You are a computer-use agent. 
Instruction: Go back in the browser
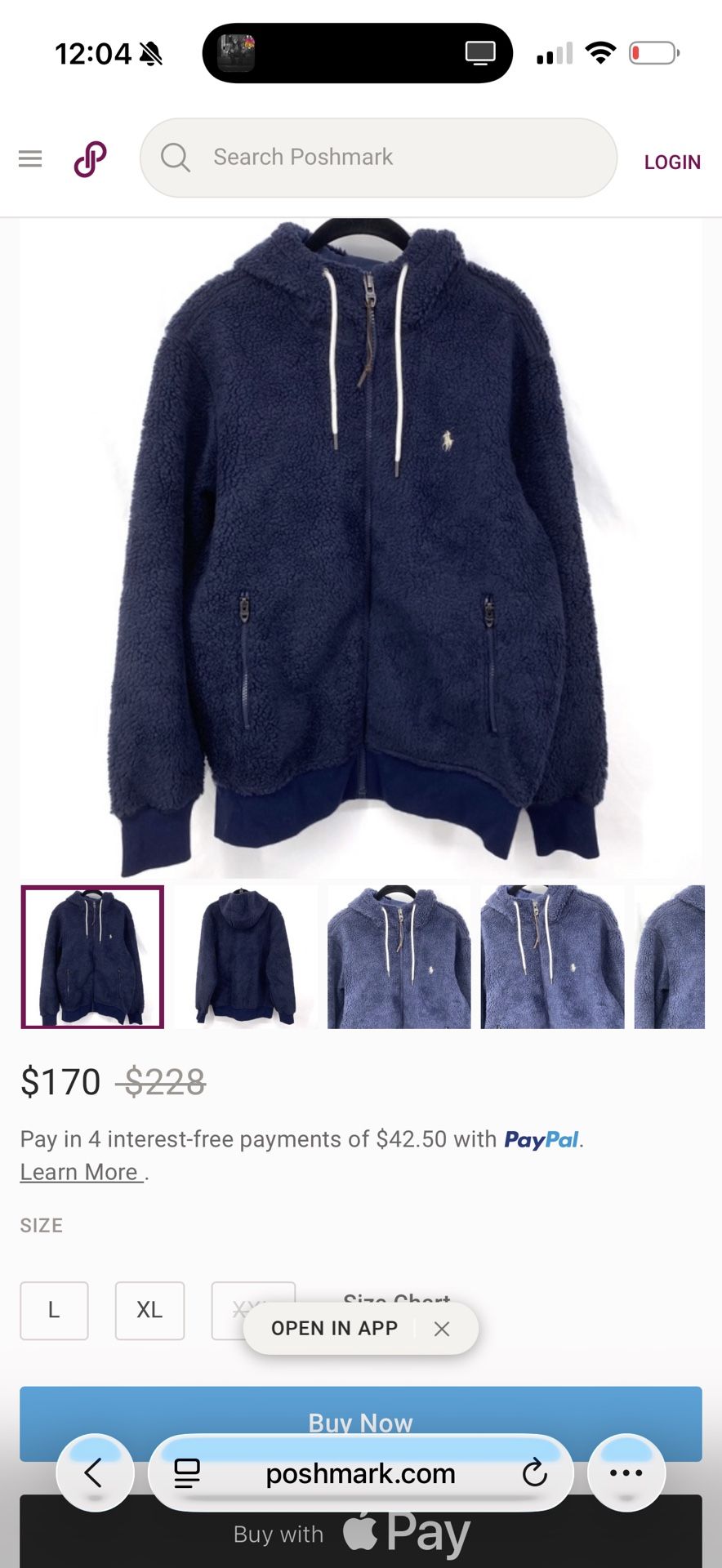point(94,1473)
